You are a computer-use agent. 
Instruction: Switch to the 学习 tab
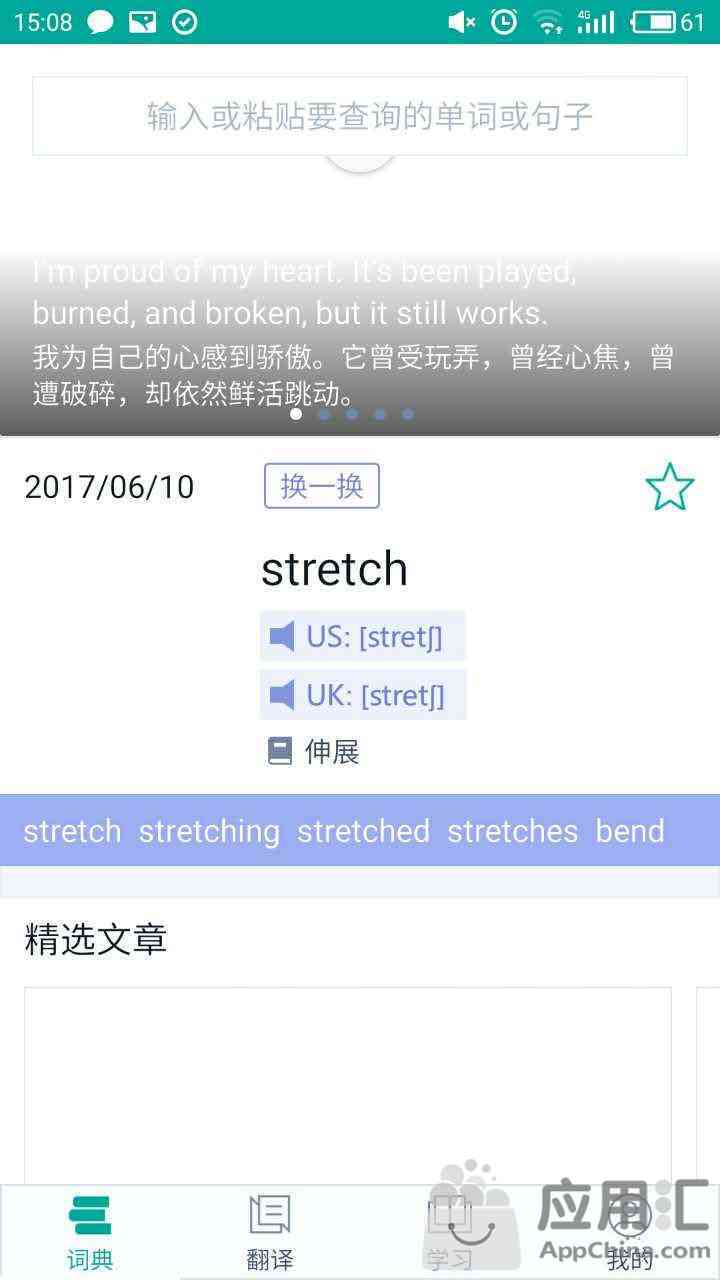450,1232
